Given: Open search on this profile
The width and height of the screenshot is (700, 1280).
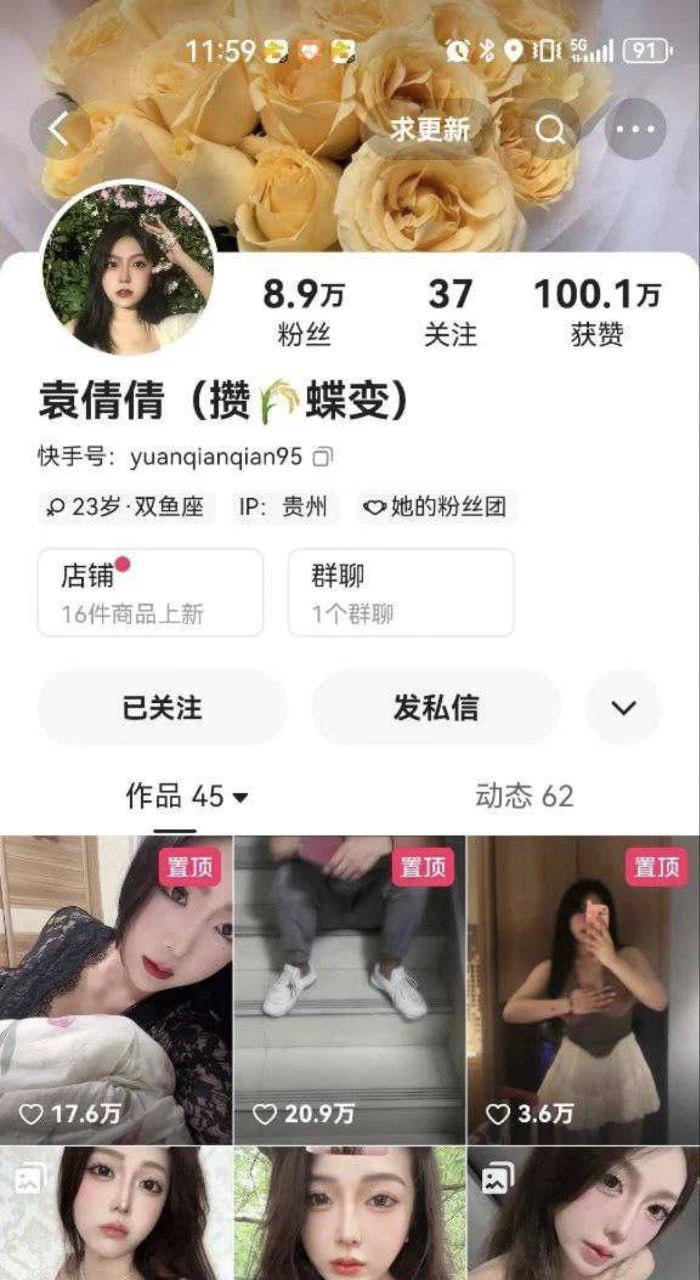Looking at the screenshot, I should tap(551, 130).
